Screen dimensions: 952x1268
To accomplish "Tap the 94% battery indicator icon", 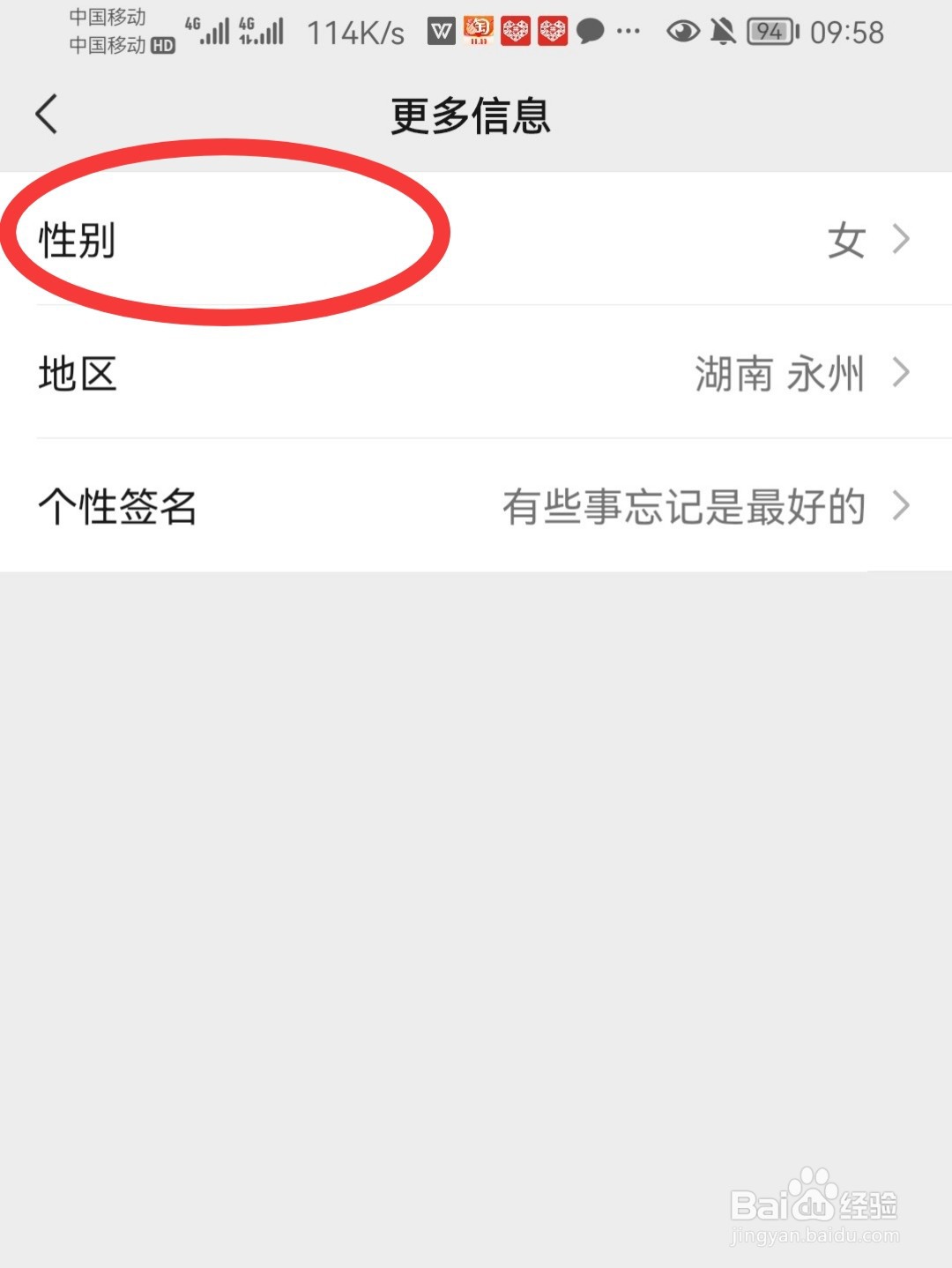I will pyautogui.click(x=769, y=30).
